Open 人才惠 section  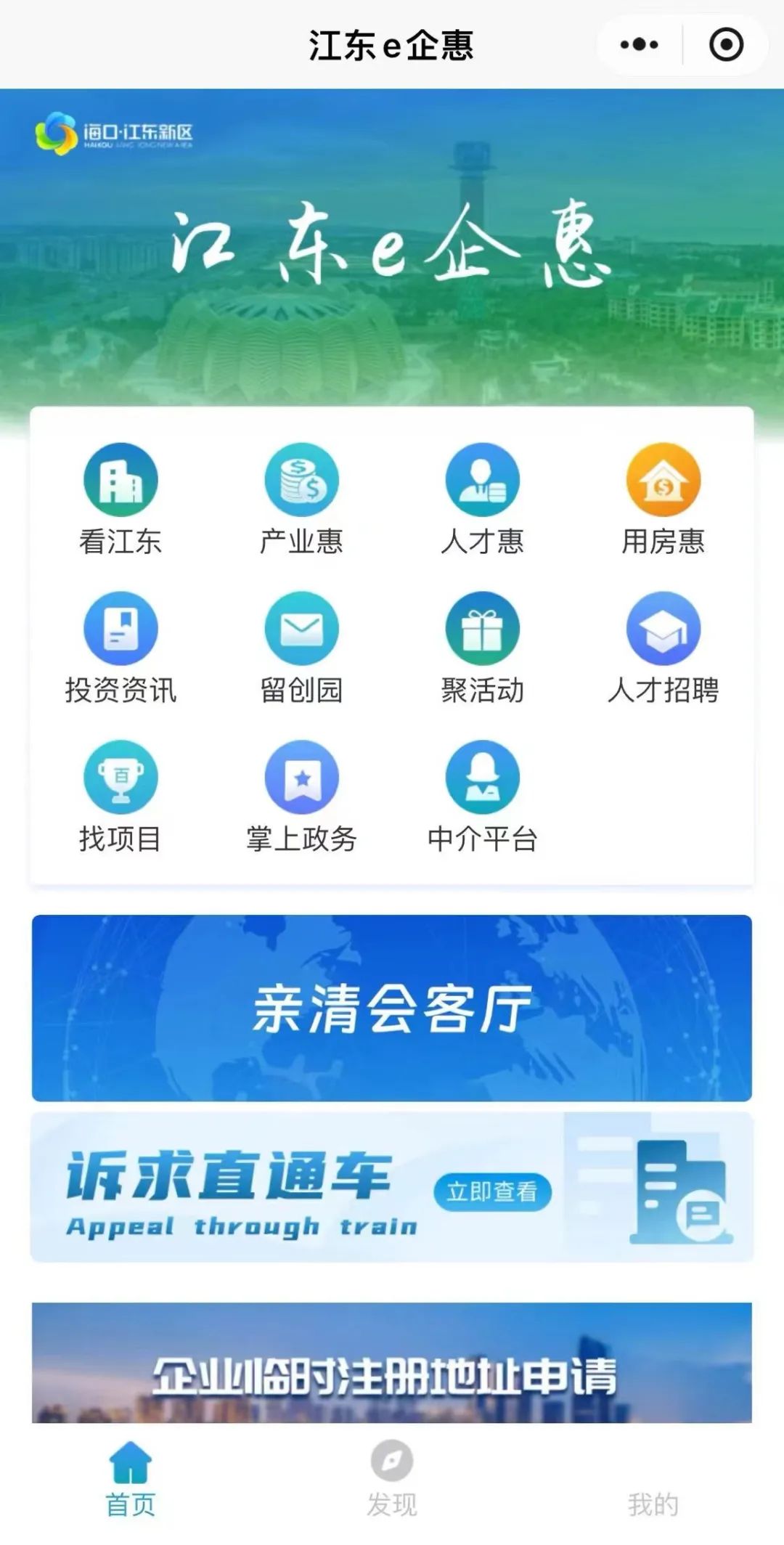pyautogui.click(x=482, y=500)
